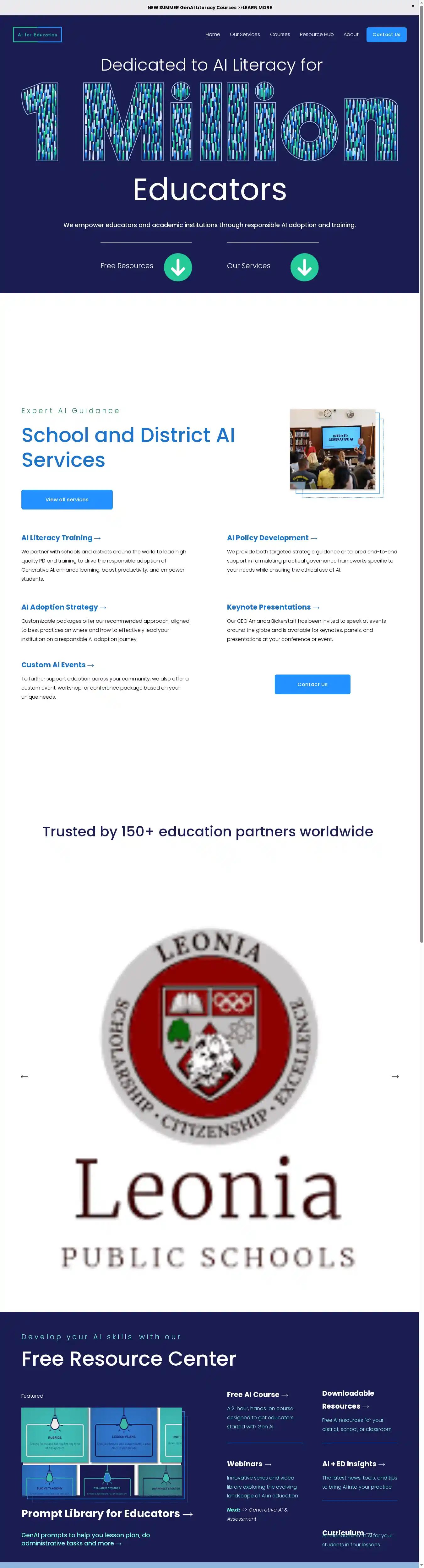Screen dimensions: 424x1568
Task: Jump down to Free Resources
Action: [x=177, y=267]
